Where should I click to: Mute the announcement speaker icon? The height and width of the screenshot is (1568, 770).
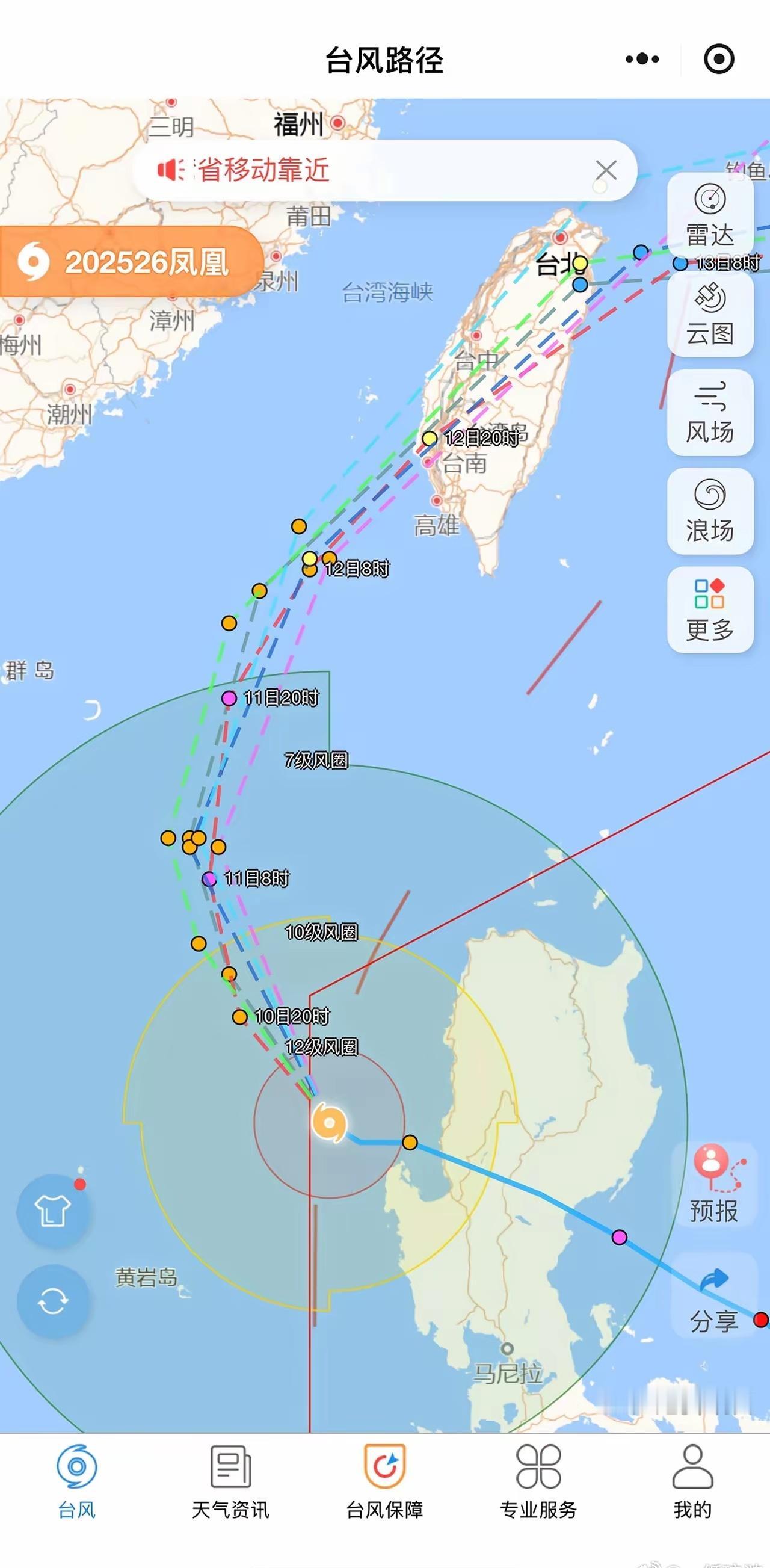pyautogui.click(x=172, y=168)
